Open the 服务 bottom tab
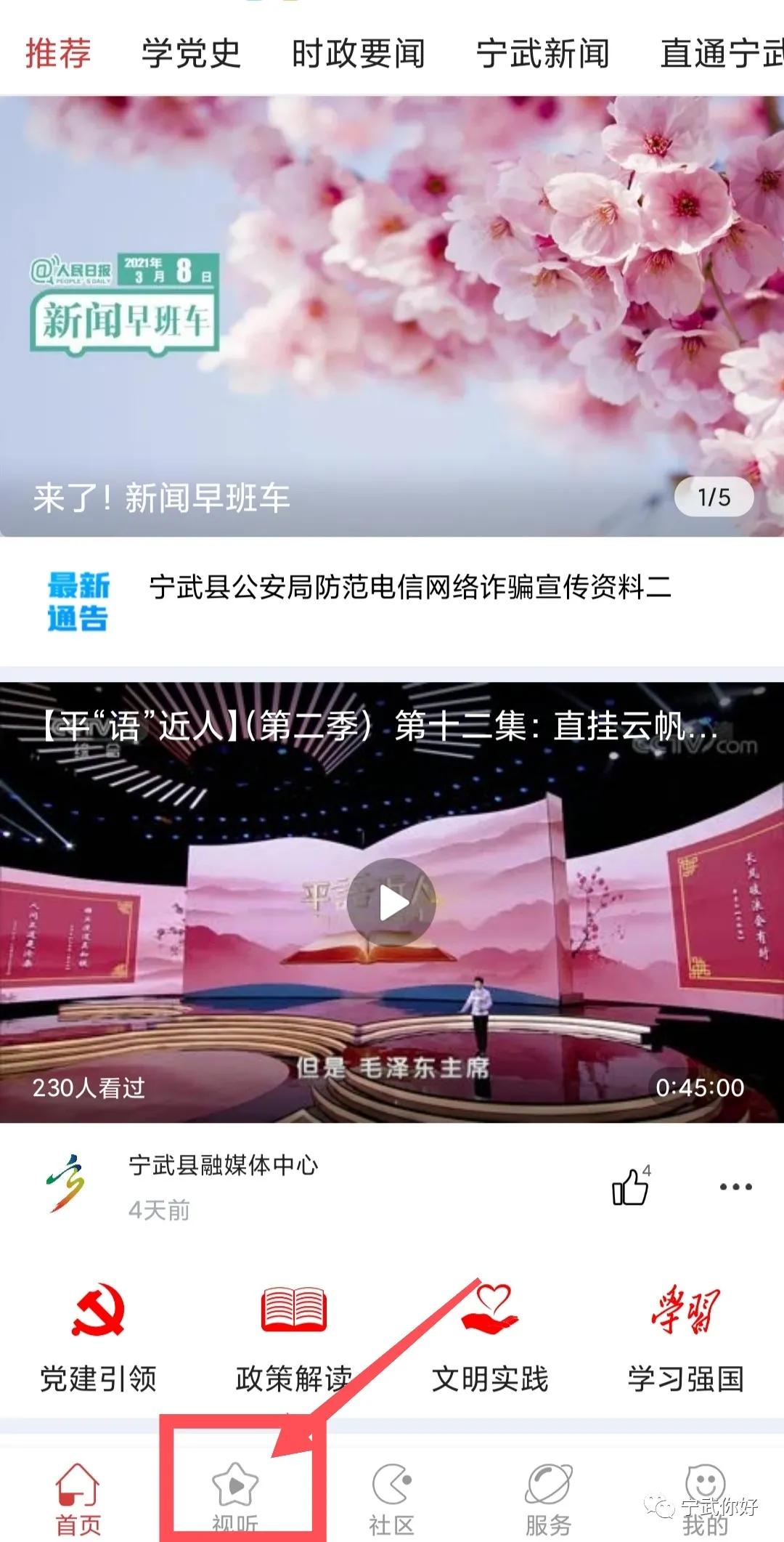 [x=549, y=1498]
